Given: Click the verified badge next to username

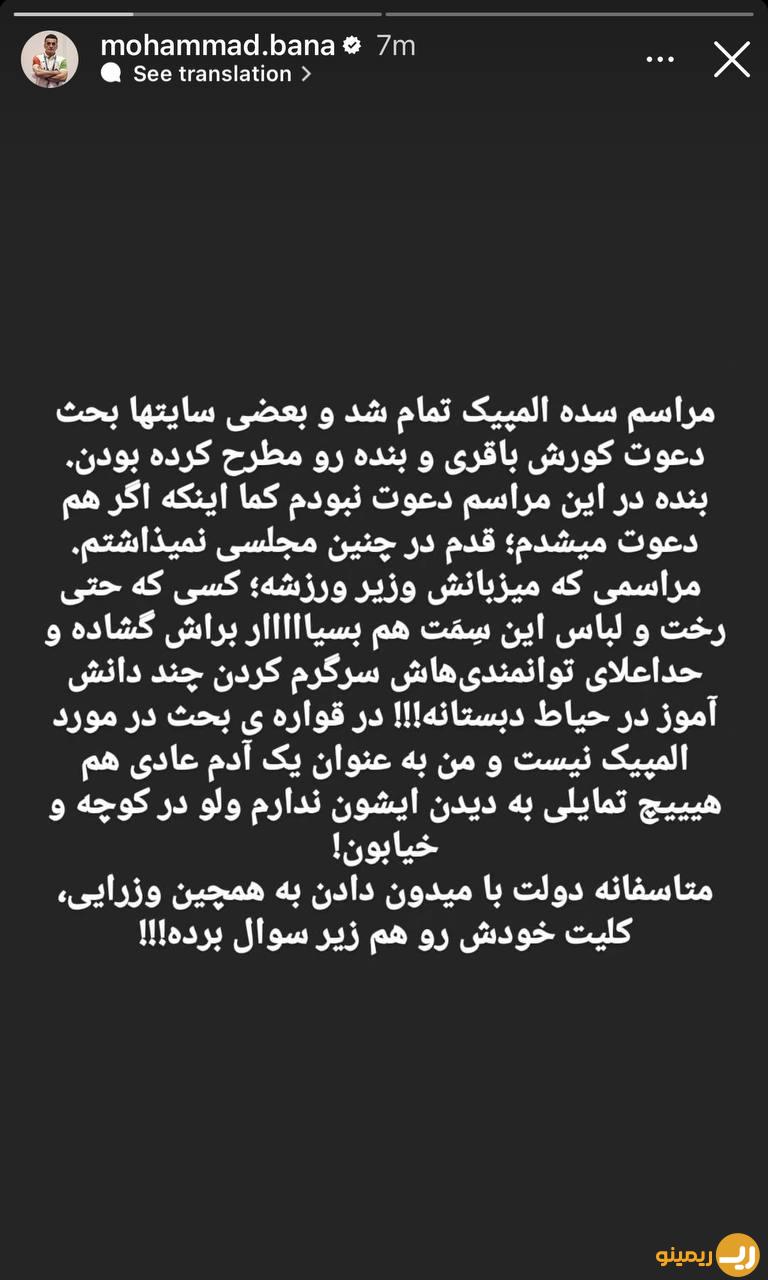Looking at the screenshot, I should (x=350, y=44).
